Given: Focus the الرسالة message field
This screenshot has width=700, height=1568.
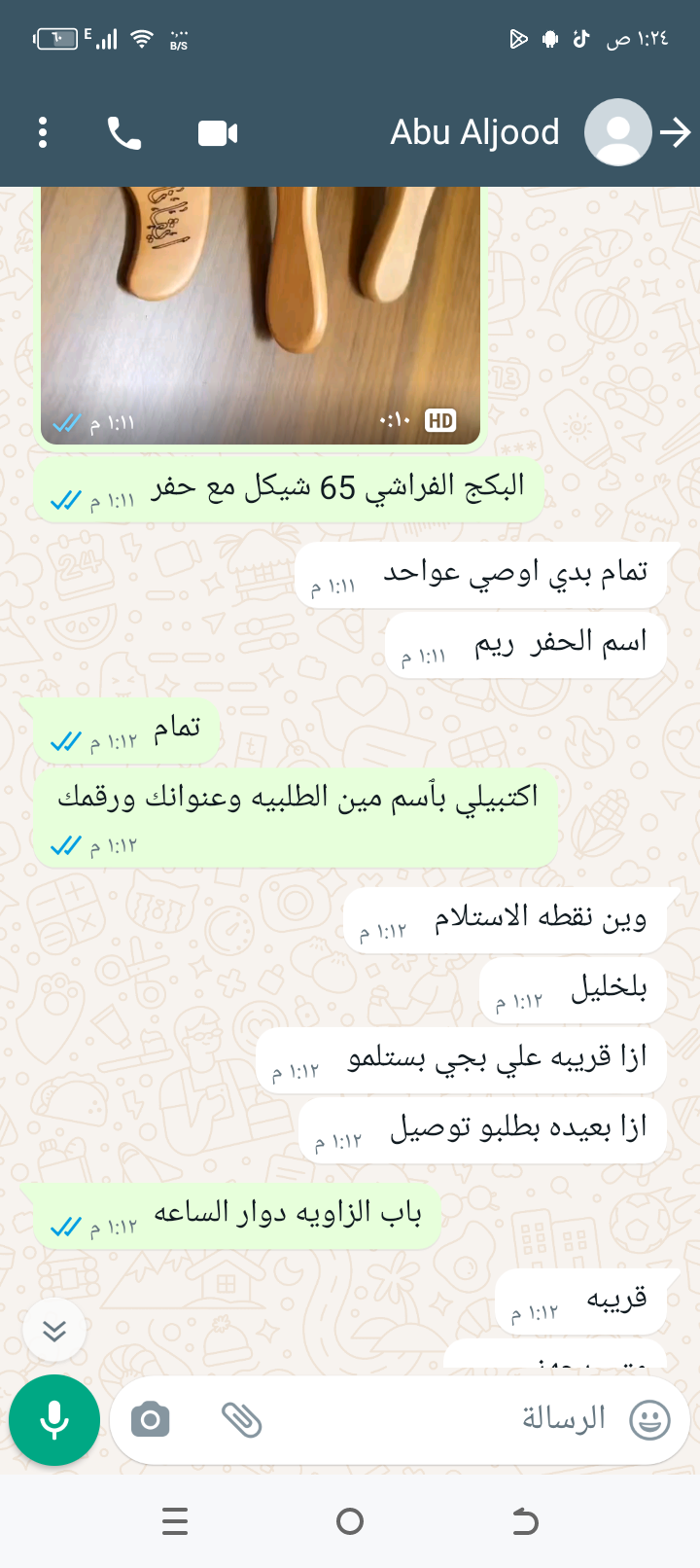Looking at the screenshot, I should click(x=437, y=1420).
